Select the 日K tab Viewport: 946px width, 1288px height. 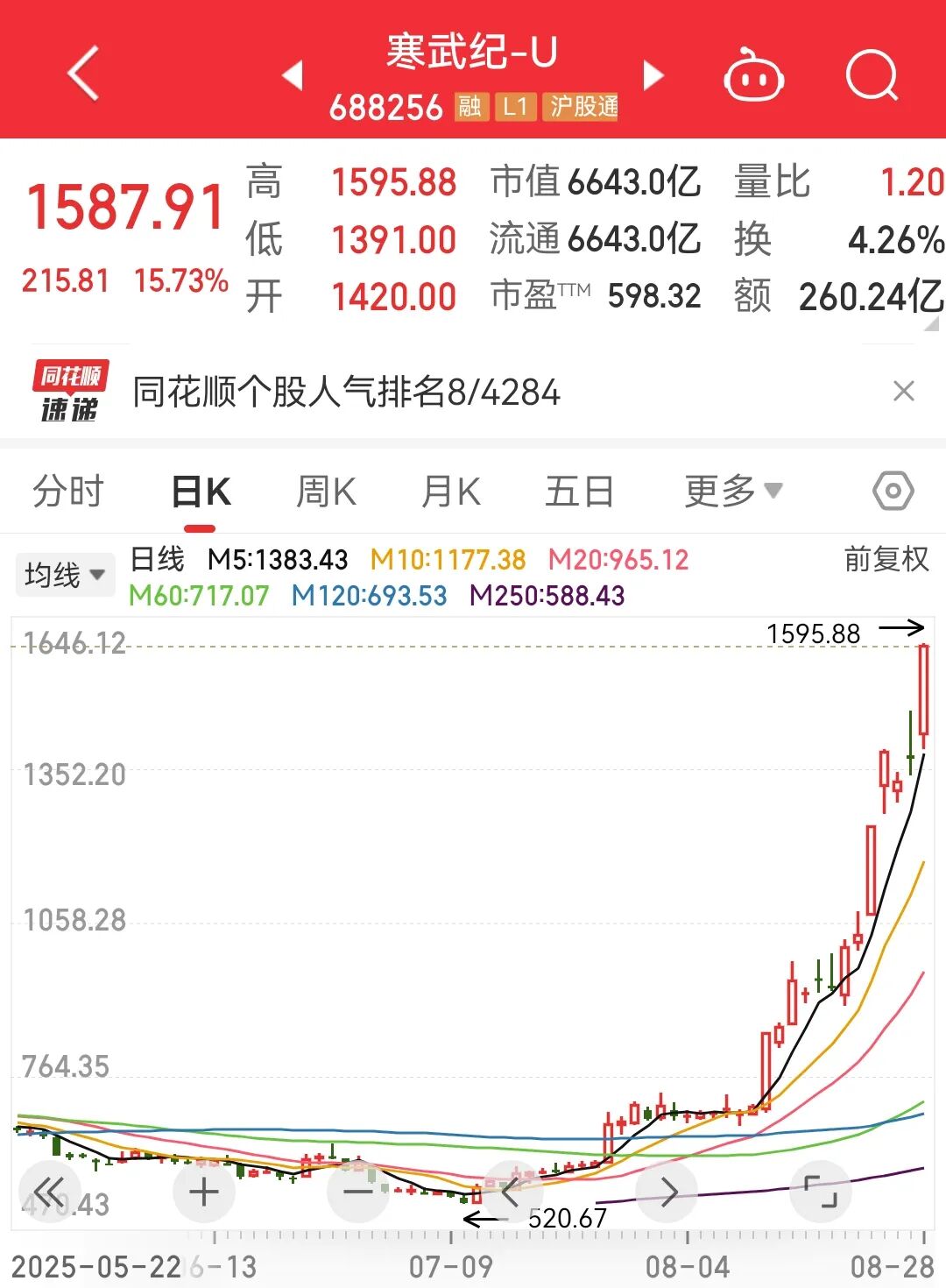(x=201, y=492)
